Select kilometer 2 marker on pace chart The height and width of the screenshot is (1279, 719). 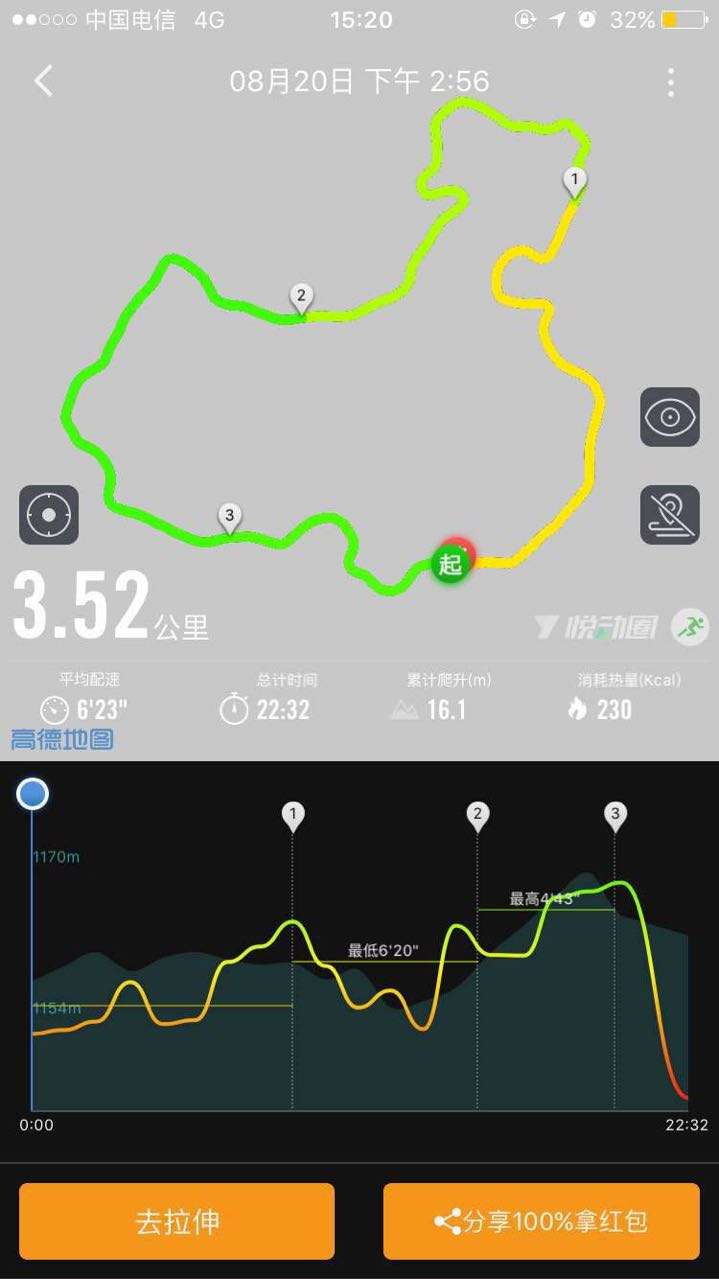pyautogui.click(x=478, y=816)
